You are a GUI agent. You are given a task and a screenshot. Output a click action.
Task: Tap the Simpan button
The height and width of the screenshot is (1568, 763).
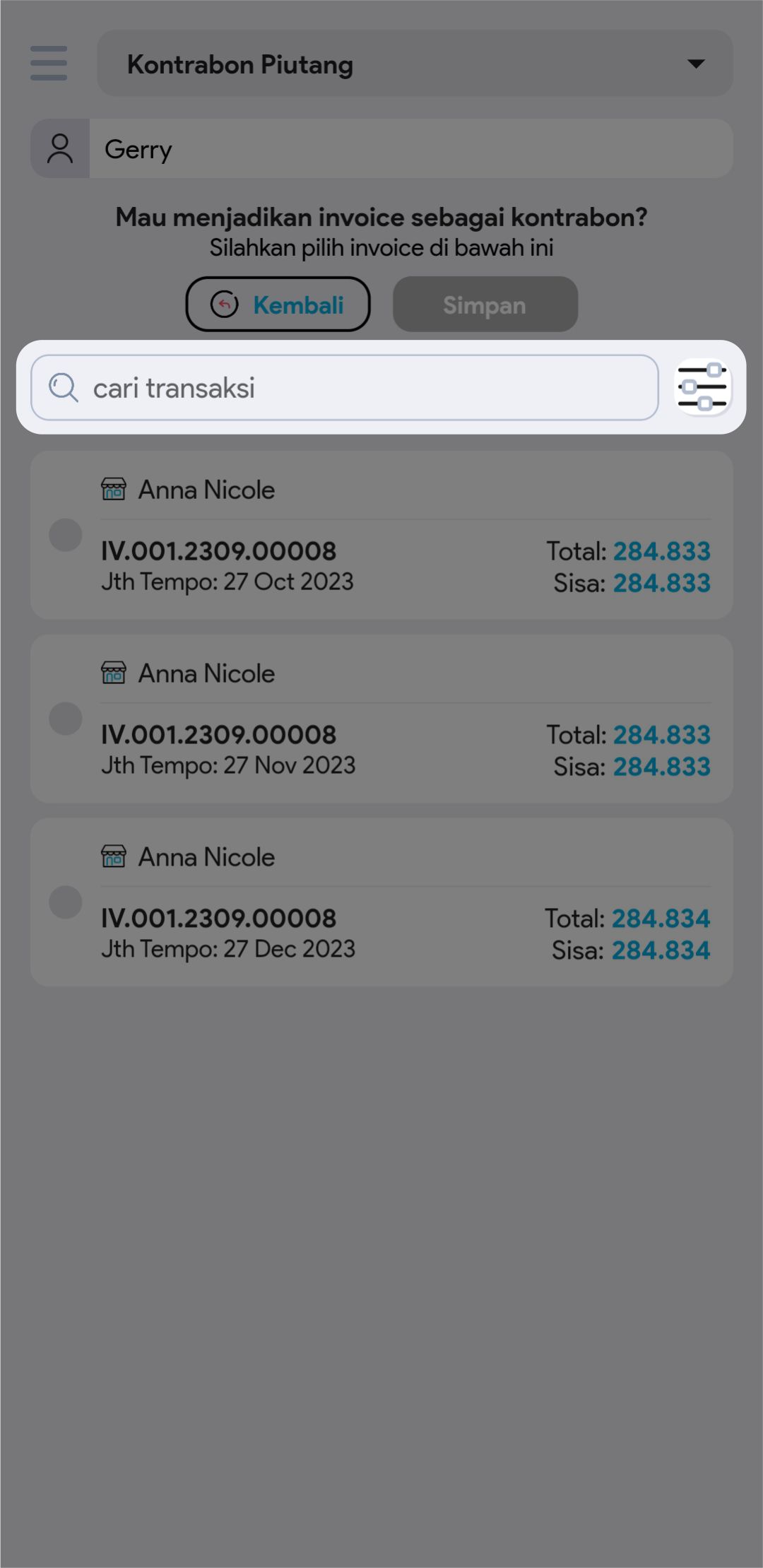pyautogui.click(x=485, y=305)
